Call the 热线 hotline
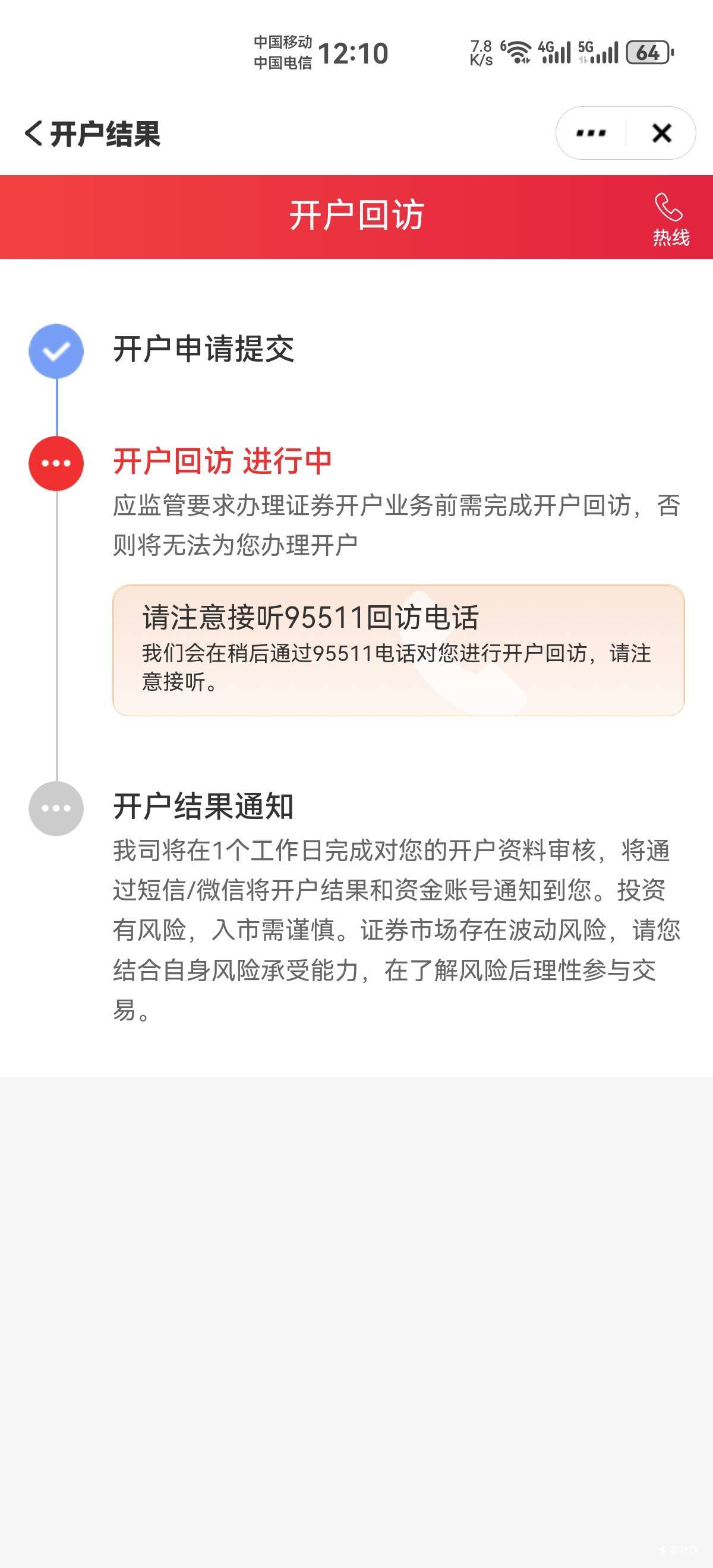Viewport: 713px width, 1568px height. 670,219
